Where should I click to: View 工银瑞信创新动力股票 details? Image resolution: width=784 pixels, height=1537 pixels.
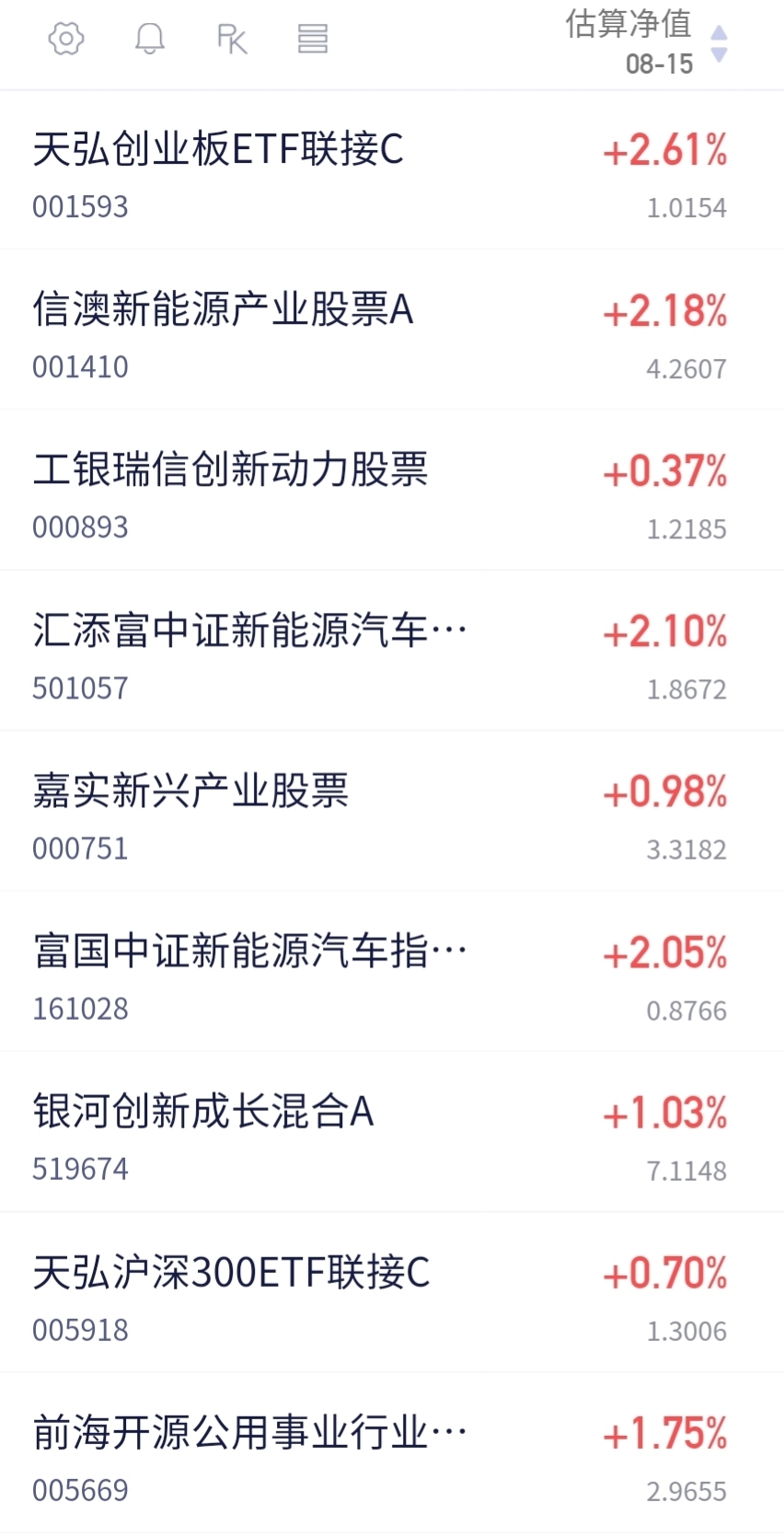pos(392,491)
